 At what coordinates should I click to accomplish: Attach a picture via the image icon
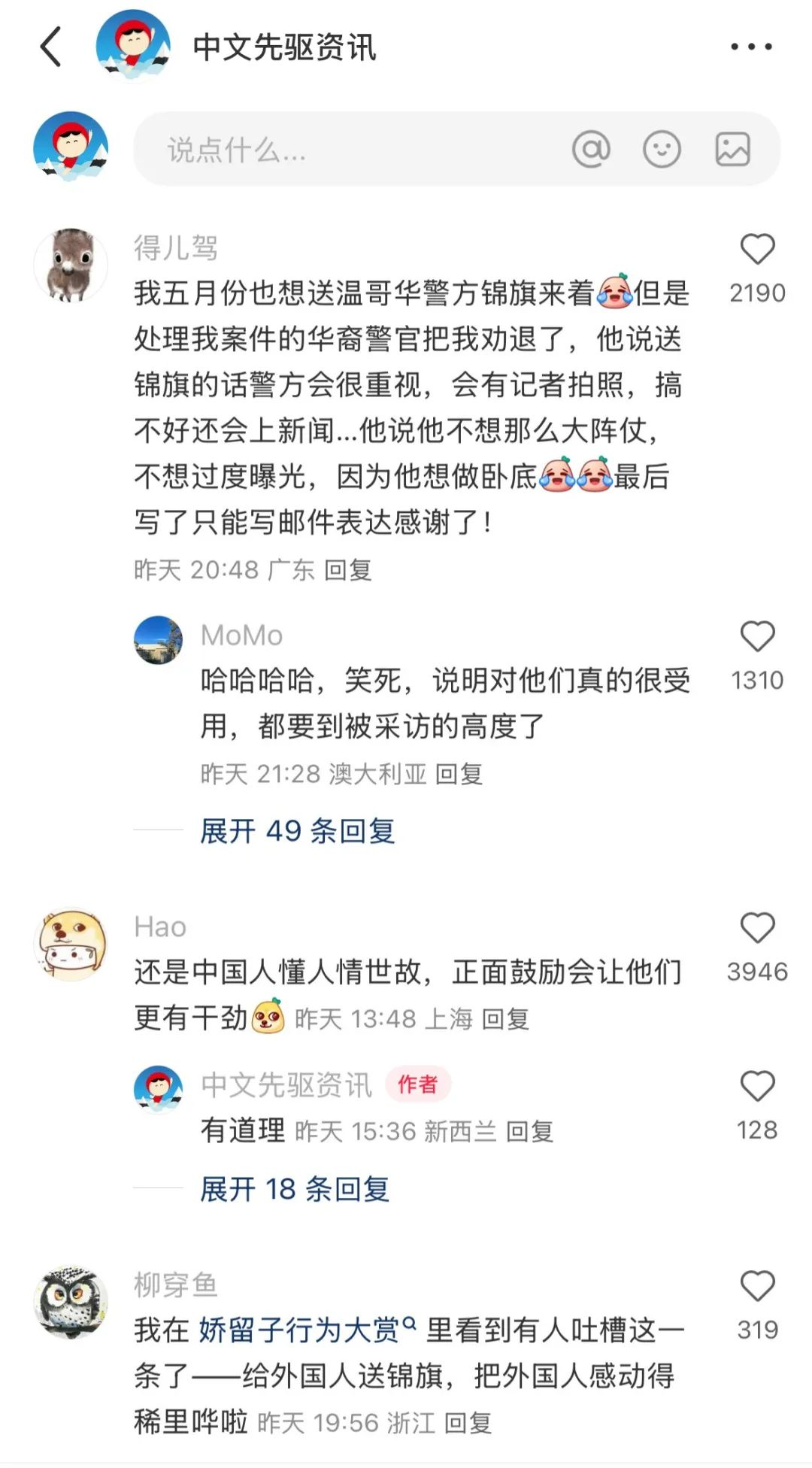[732, 149]
